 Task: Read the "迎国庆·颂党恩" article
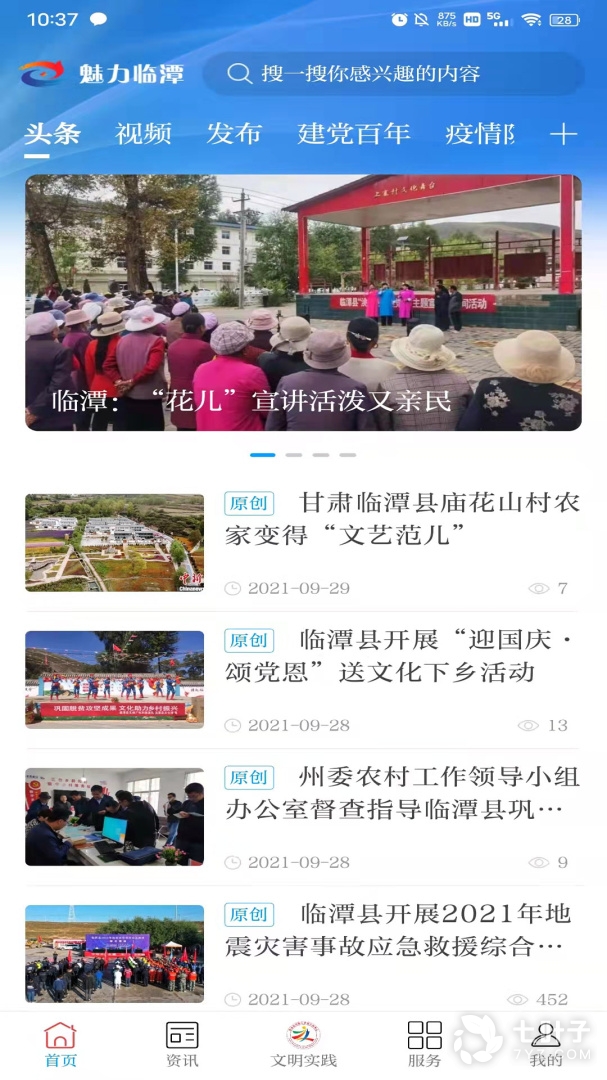pyautogui.click(x=400, y=656)
